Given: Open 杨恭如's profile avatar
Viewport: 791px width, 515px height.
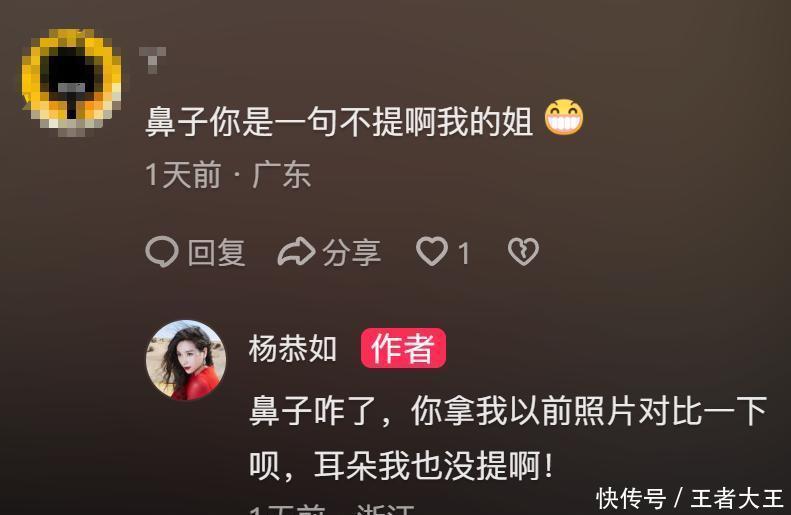Looking at the screenshot, I should (186, 361).
